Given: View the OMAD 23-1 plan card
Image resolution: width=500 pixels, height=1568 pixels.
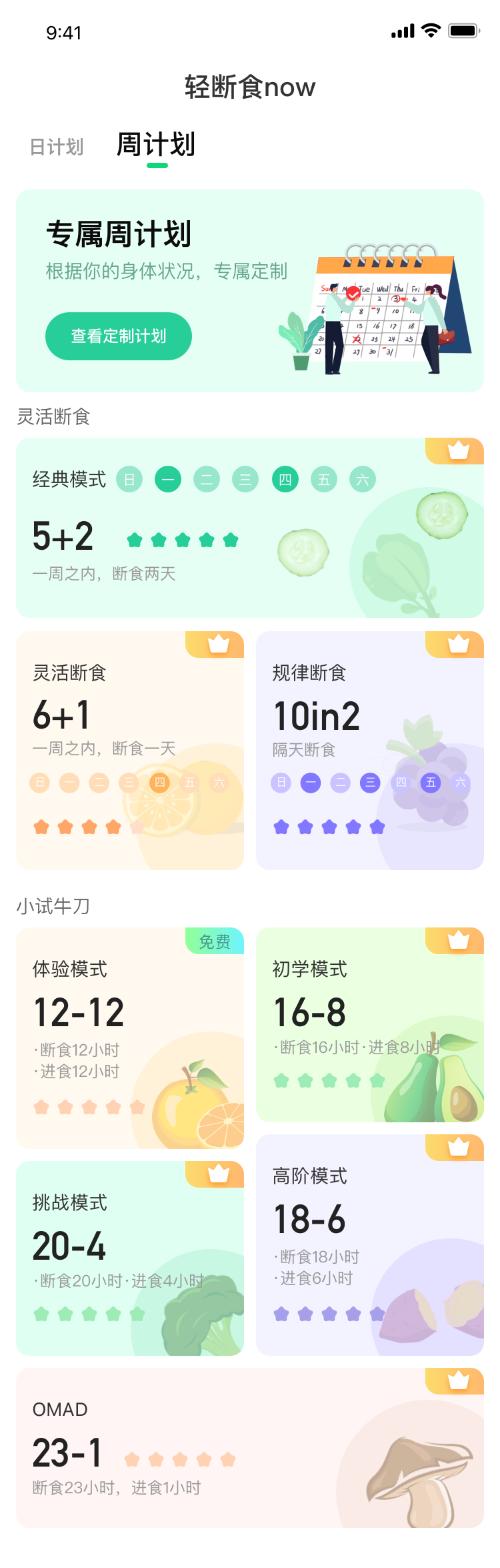Looking at the screenshot, I should pos(249,1447).
